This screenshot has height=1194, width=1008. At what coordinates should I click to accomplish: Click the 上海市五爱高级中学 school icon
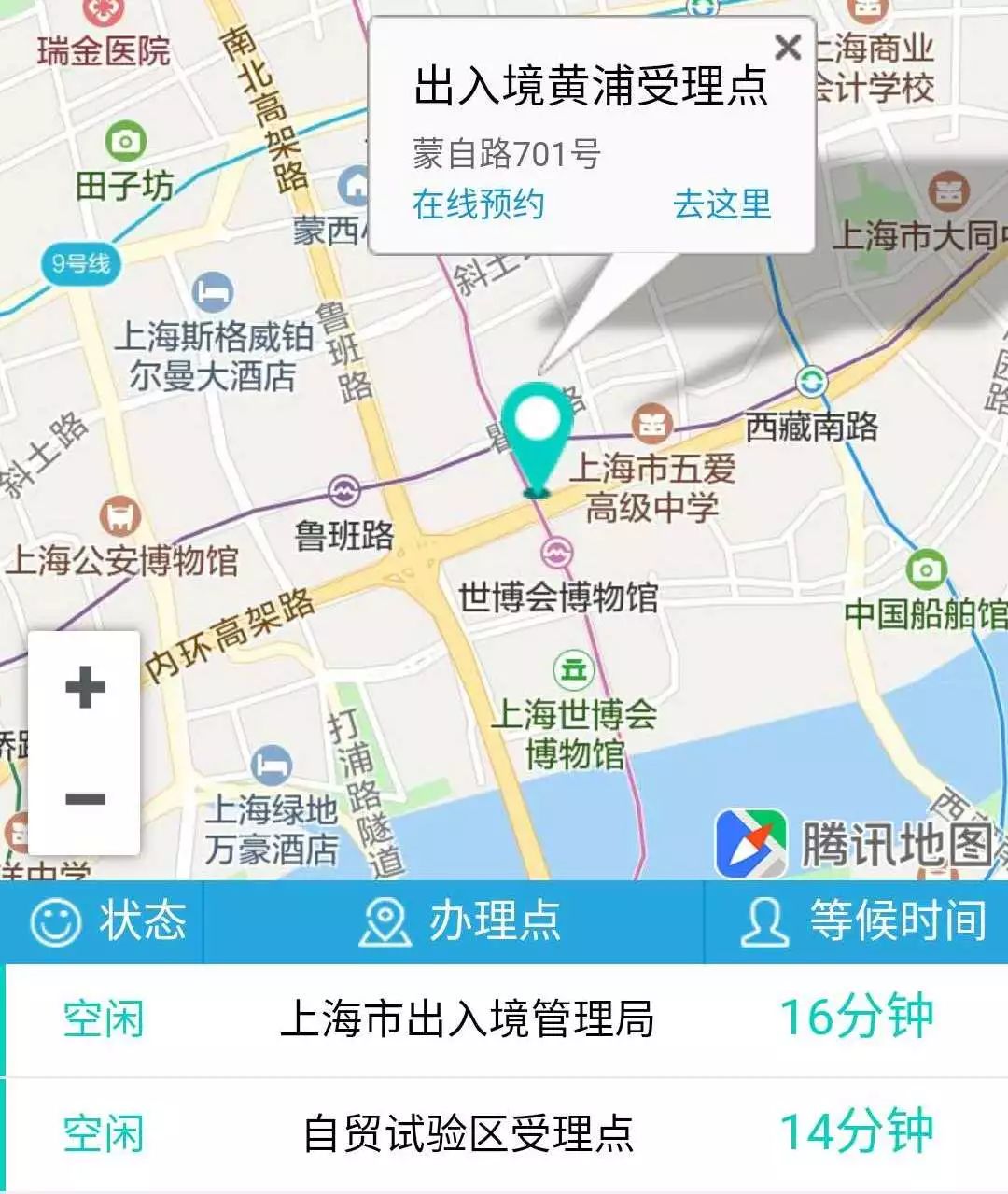tap(651, 422)
